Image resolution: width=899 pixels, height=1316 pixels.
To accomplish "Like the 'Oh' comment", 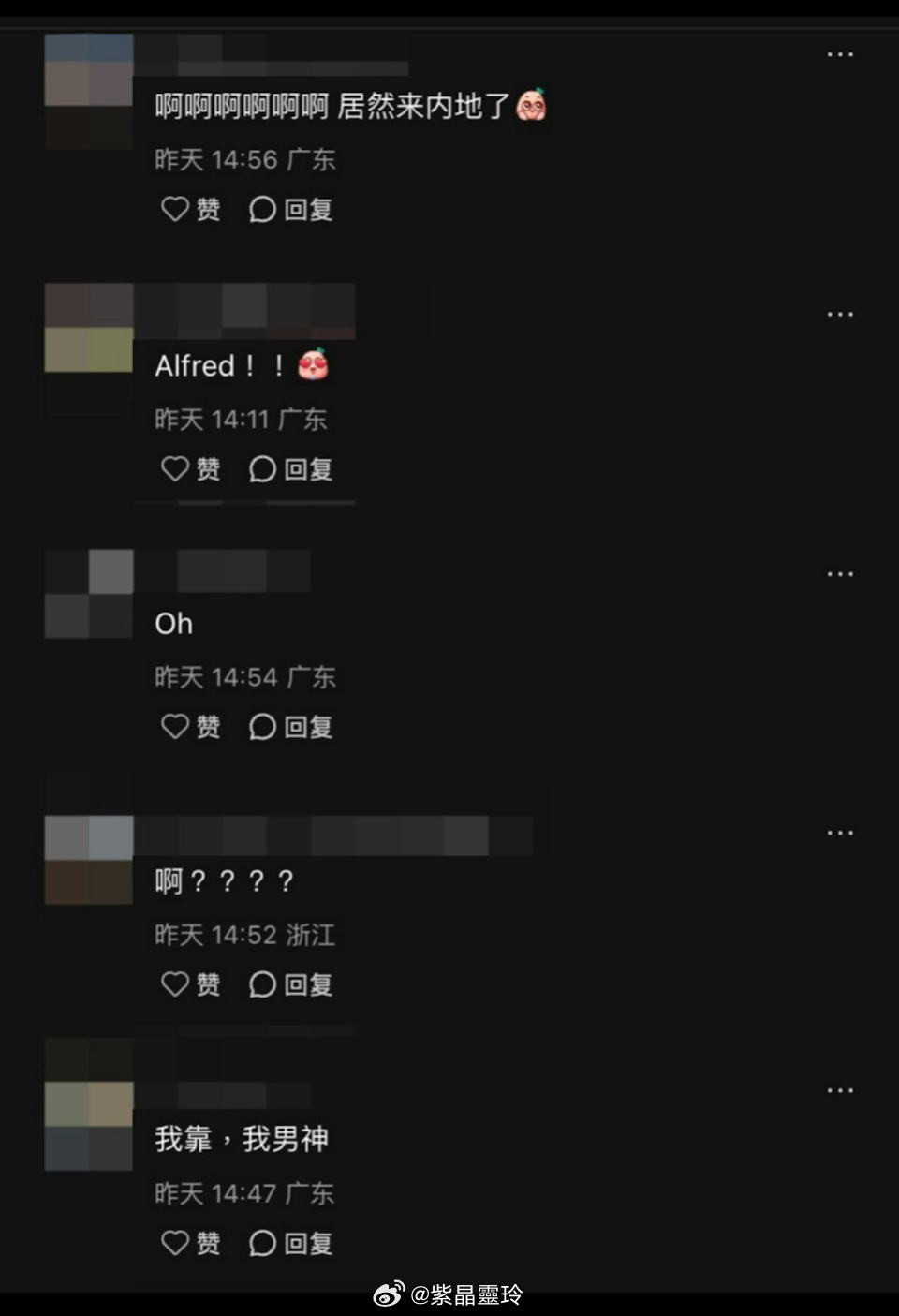I will [x=190, y=726].
